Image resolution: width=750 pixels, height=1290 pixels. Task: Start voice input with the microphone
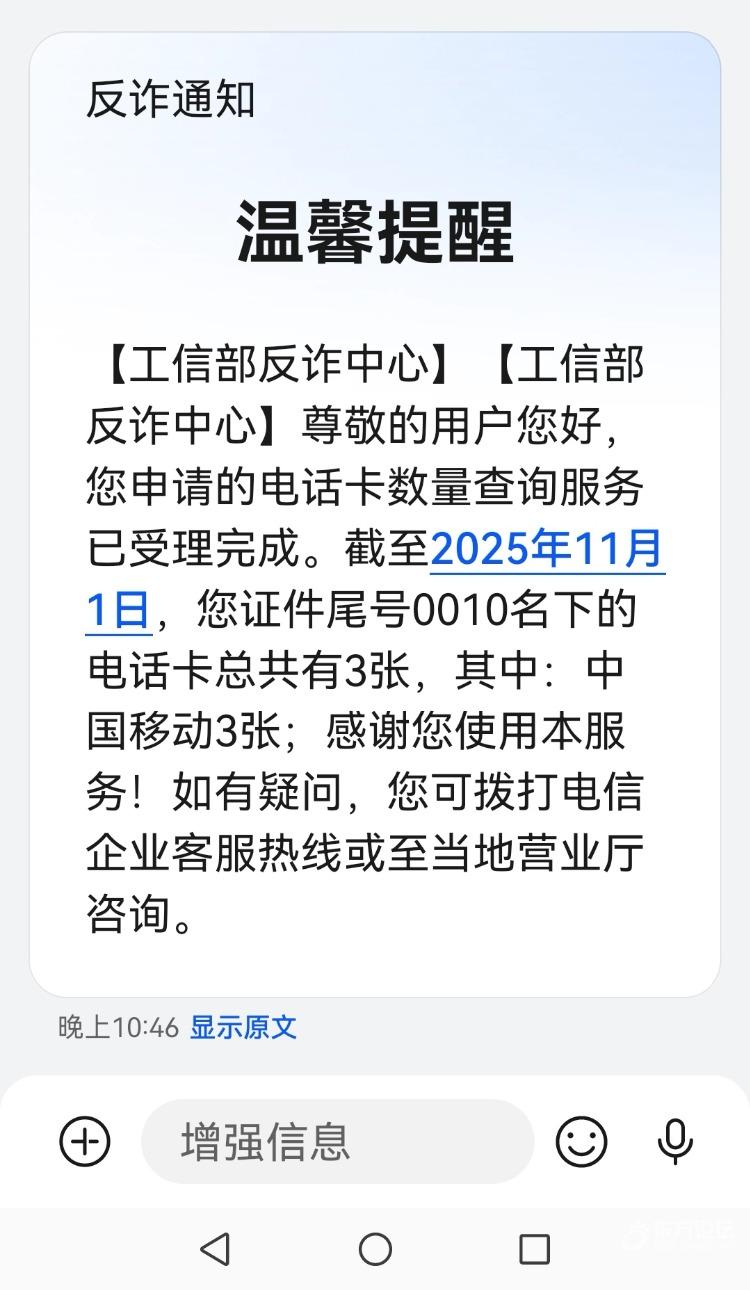[675, 1141]
